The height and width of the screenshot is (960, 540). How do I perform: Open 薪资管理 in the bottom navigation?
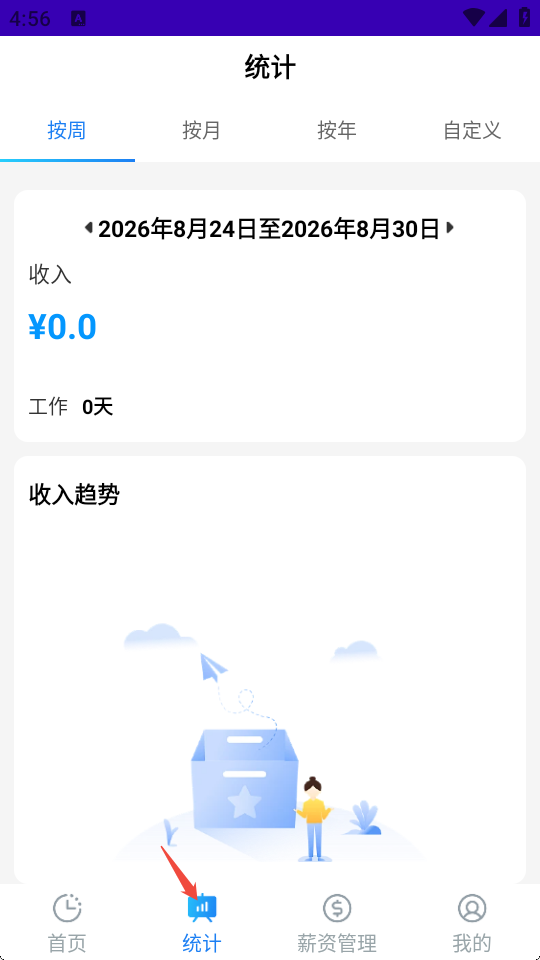[337, 923]
